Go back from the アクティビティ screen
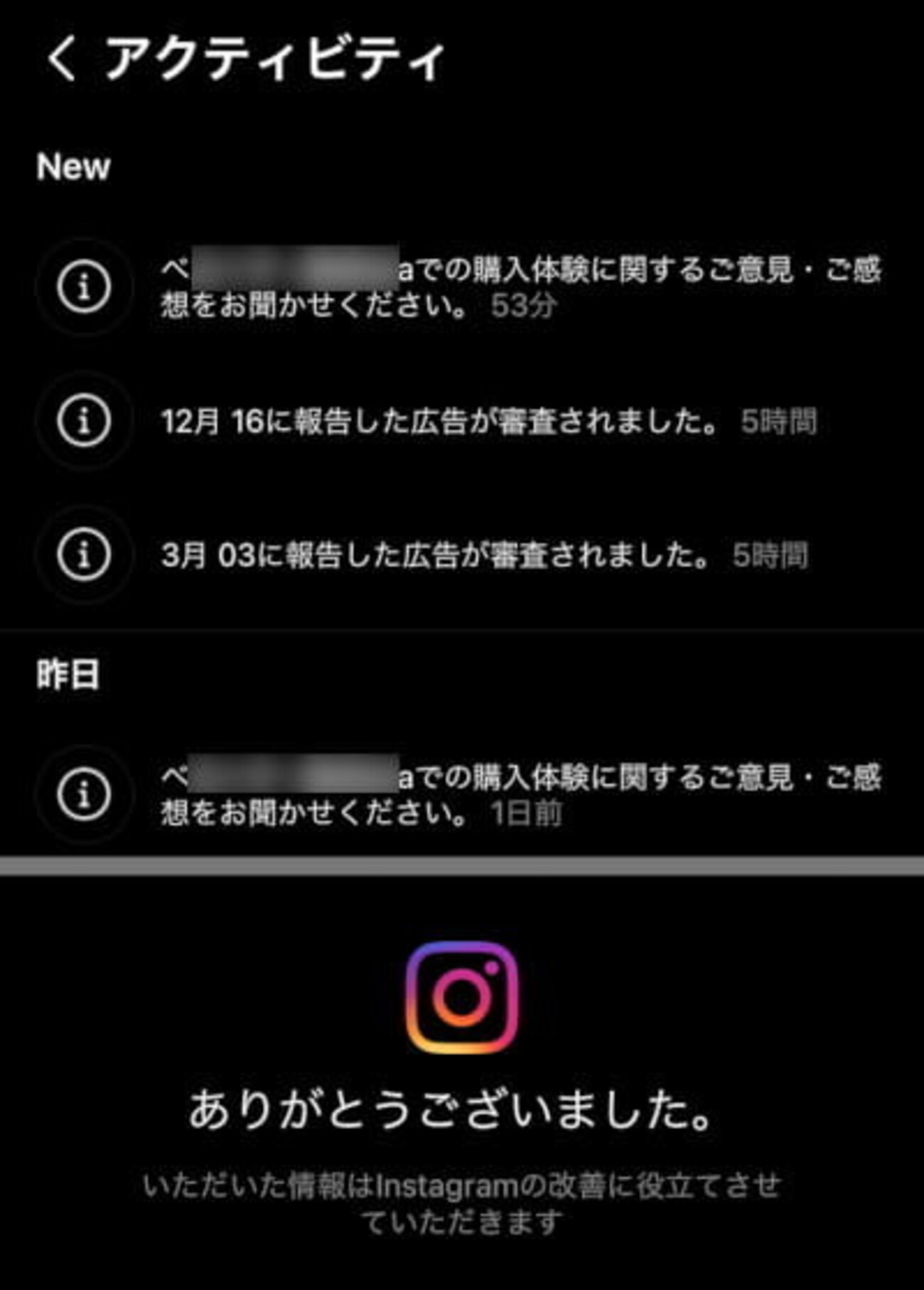The height and width of the screenshot is (1290, 924). 62,58
